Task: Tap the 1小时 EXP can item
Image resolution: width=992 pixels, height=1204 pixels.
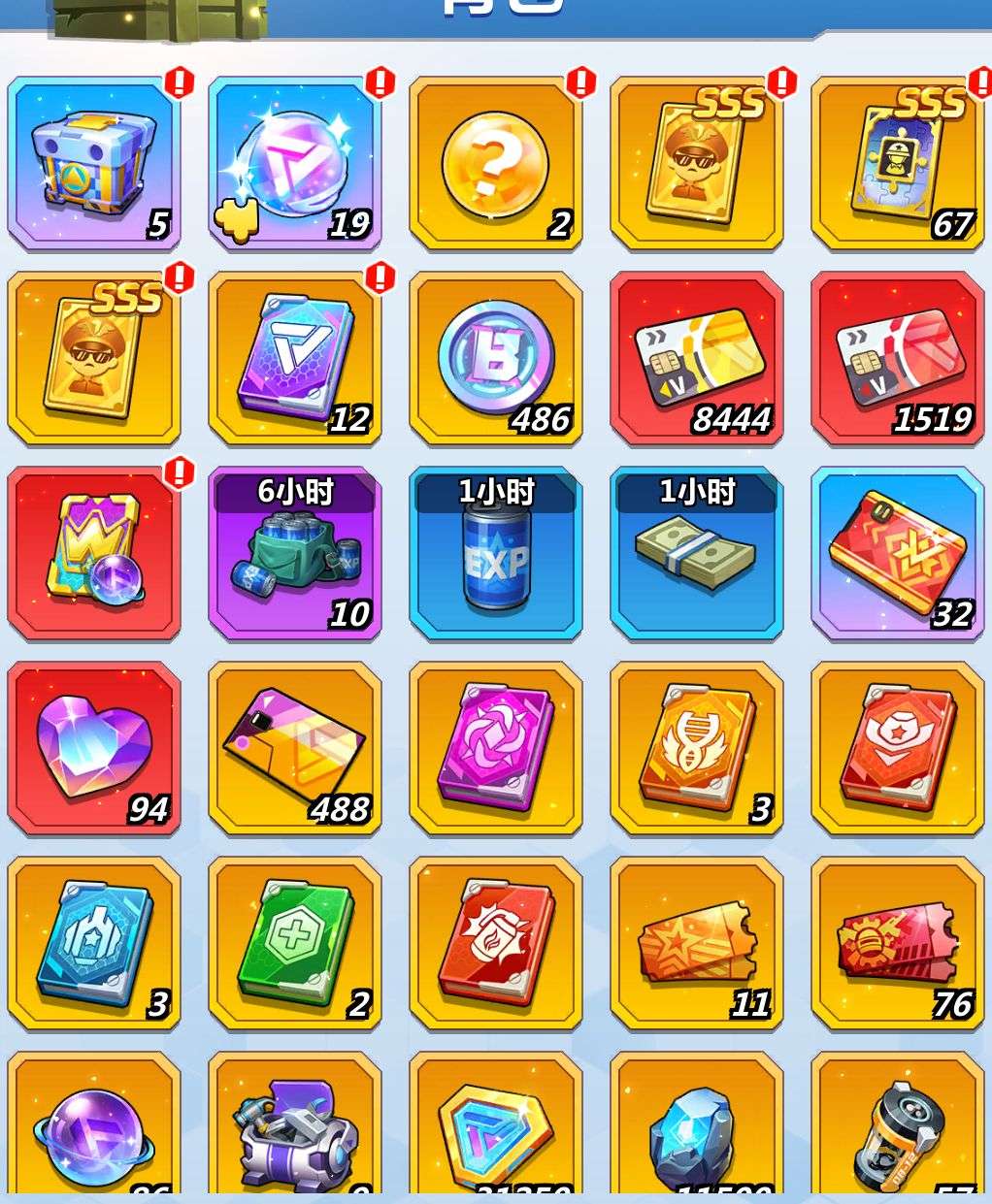Action: 496,554
